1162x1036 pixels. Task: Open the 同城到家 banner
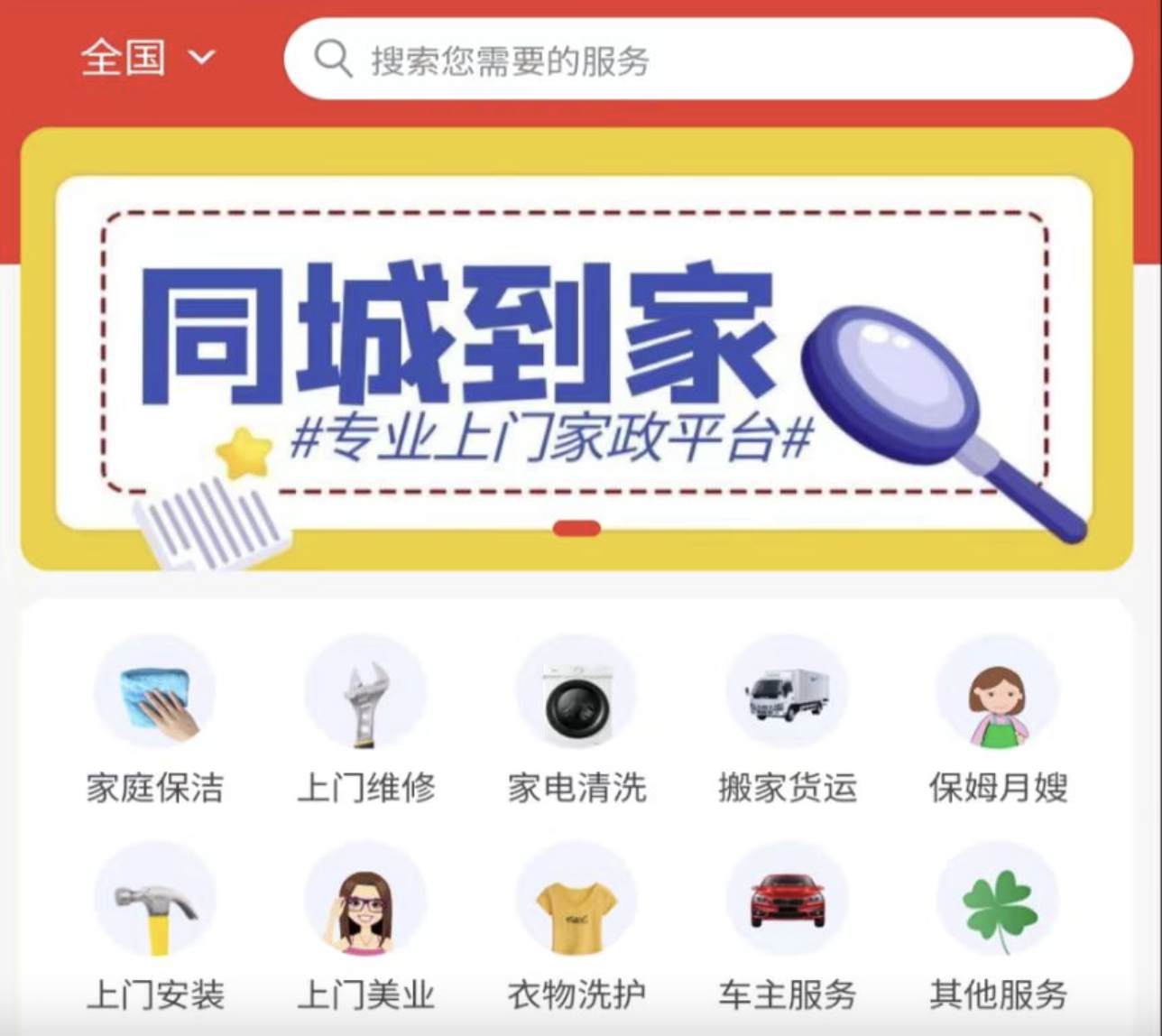(x=576, y=350)
